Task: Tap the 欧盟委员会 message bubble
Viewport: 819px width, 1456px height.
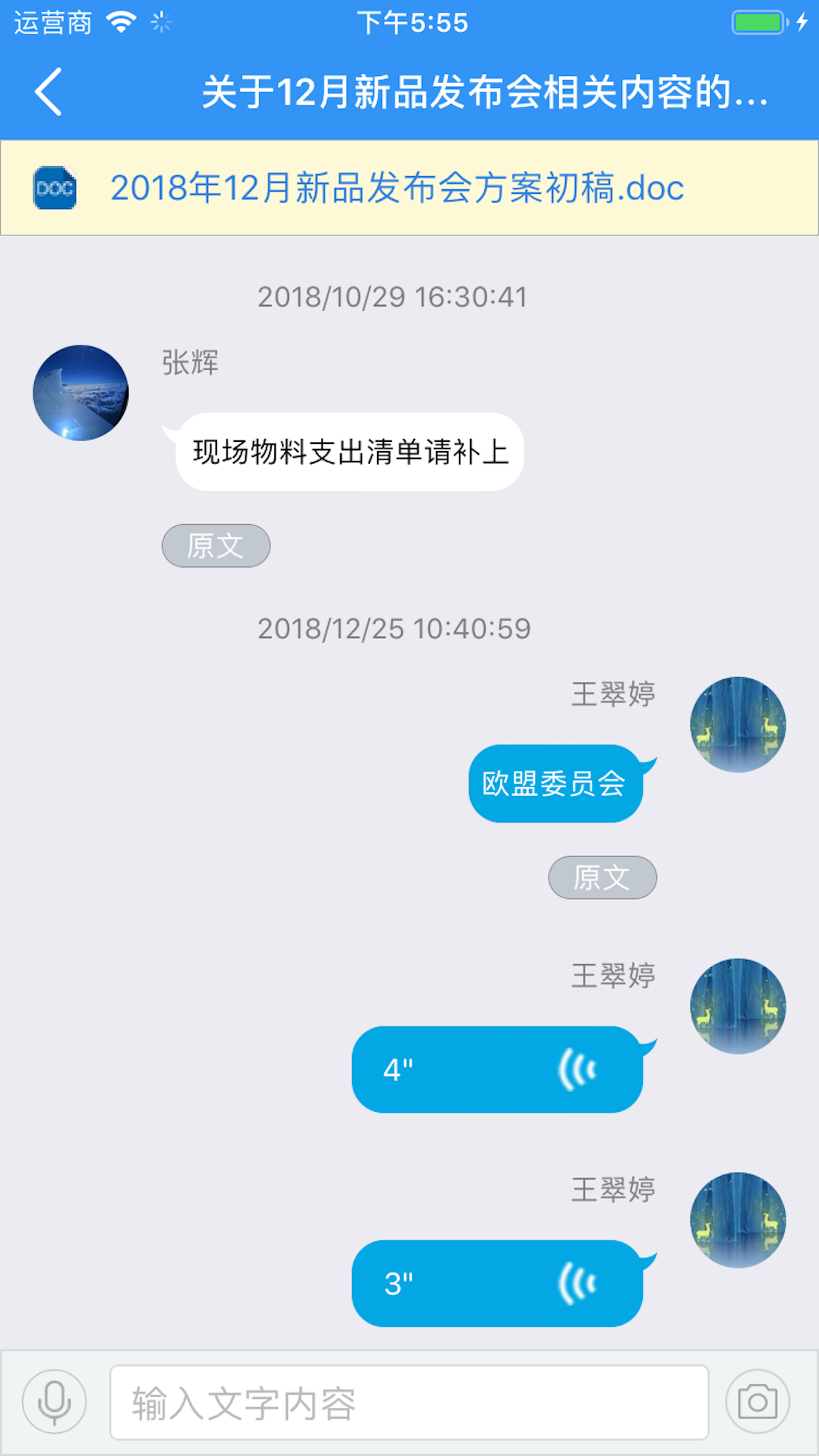Action: pos(555,783)
